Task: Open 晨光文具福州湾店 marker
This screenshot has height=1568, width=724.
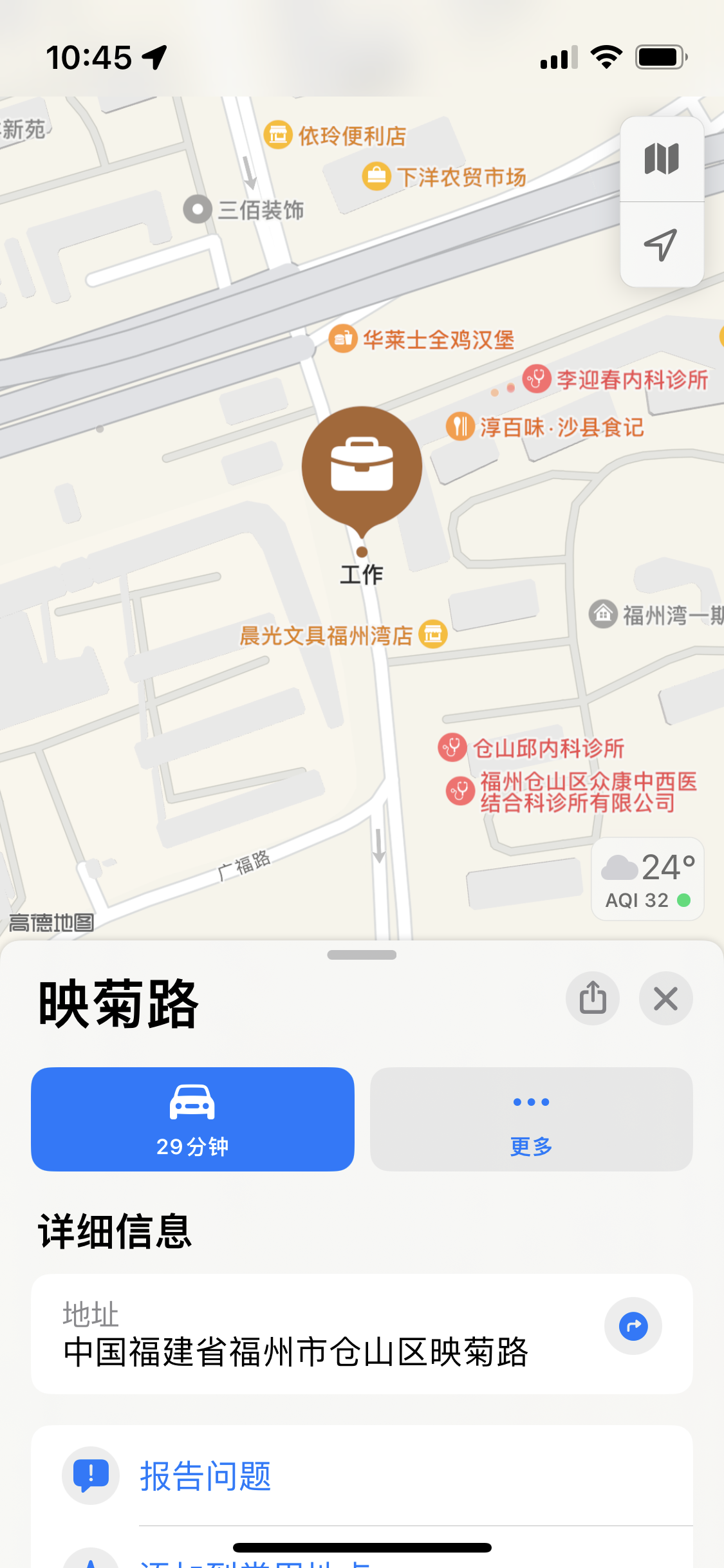Action: pos(433,635)
